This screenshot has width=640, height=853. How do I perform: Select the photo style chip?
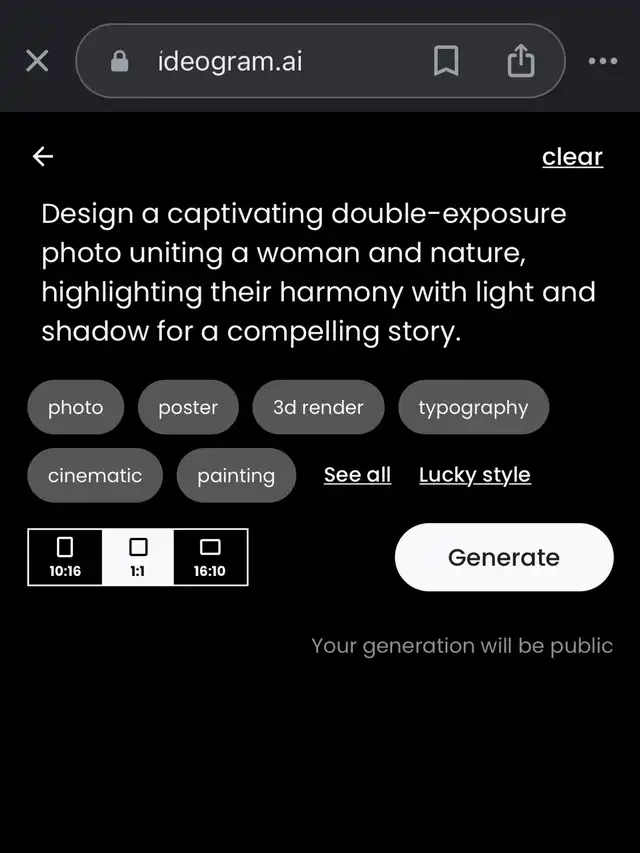click(x=76, y=407)
